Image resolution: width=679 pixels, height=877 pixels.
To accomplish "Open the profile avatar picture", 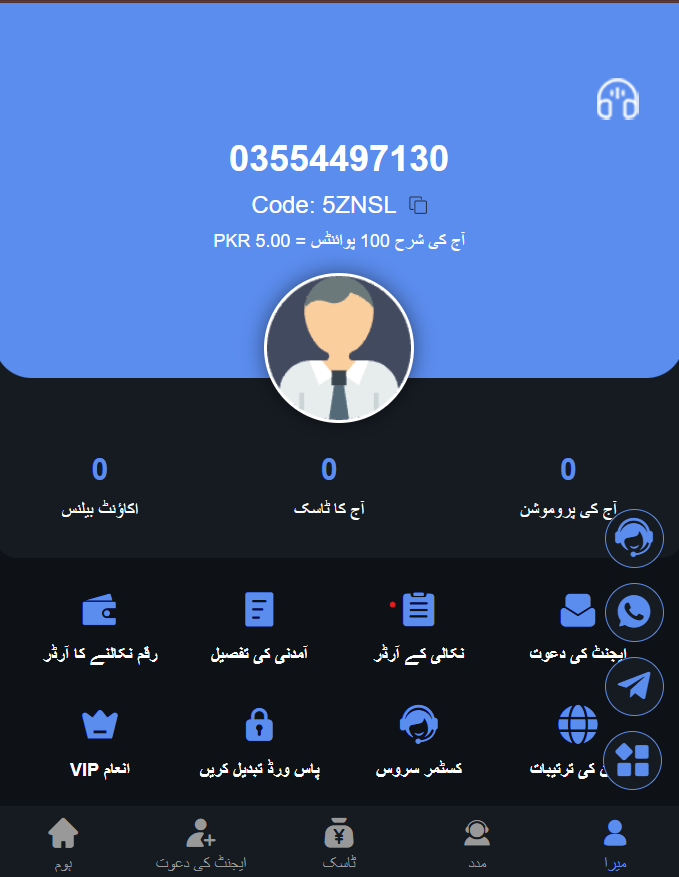I will tap(339, 348).
